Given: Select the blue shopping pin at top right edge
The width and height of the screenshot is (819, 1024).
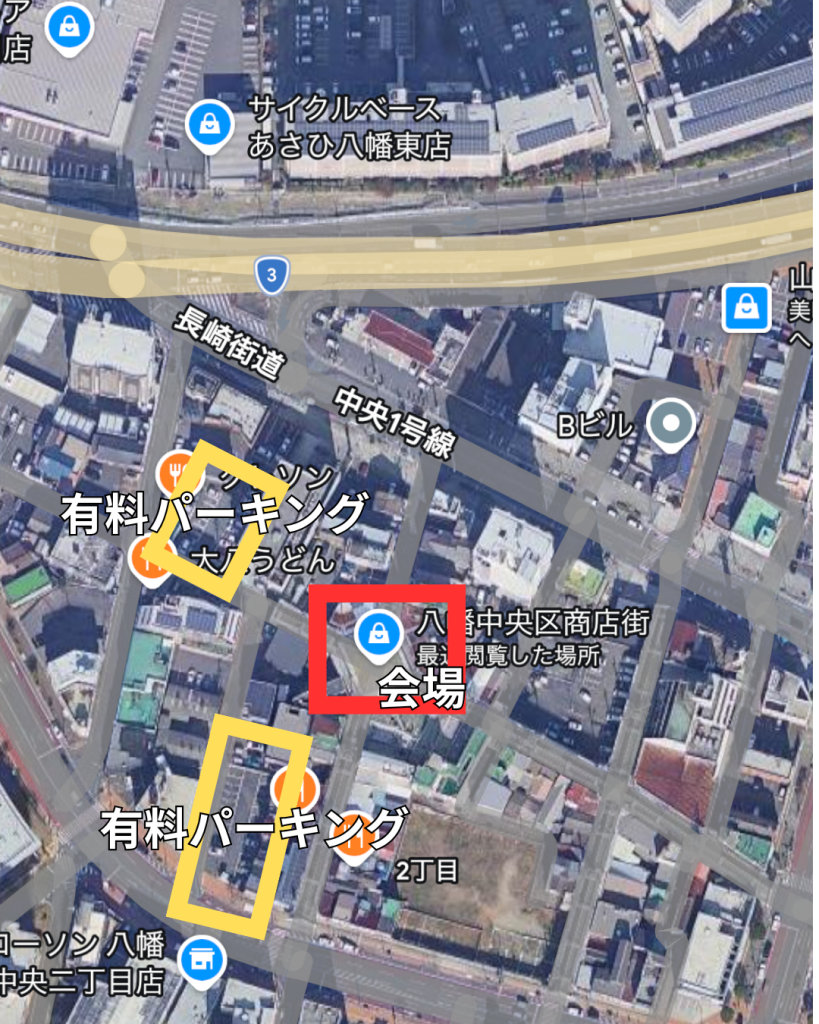Looking at the screenshot, I should (744, 307).
